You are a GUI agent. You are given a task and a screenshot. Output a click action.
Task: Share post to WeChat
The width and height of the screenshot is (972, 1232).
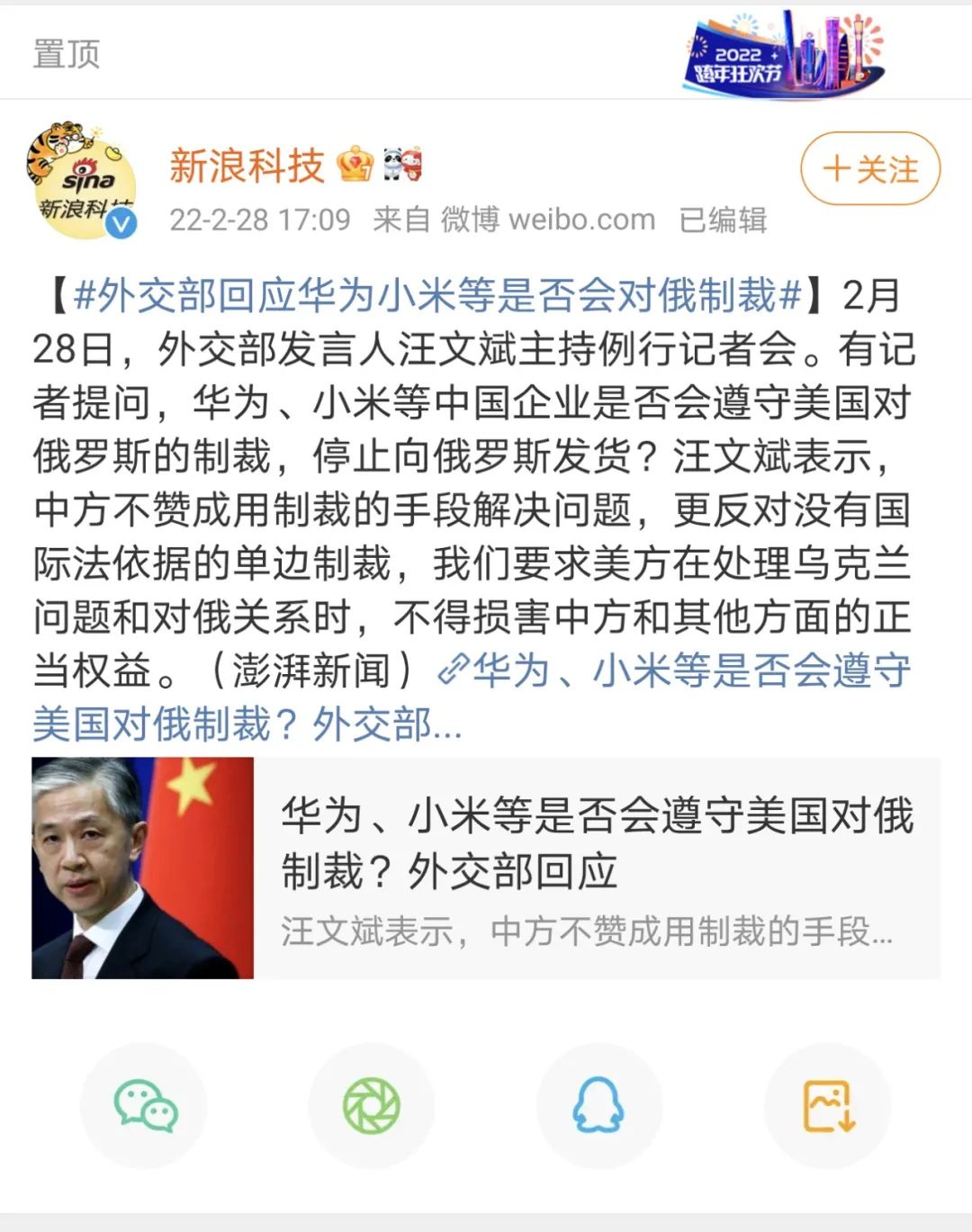tap(144, 1106)
